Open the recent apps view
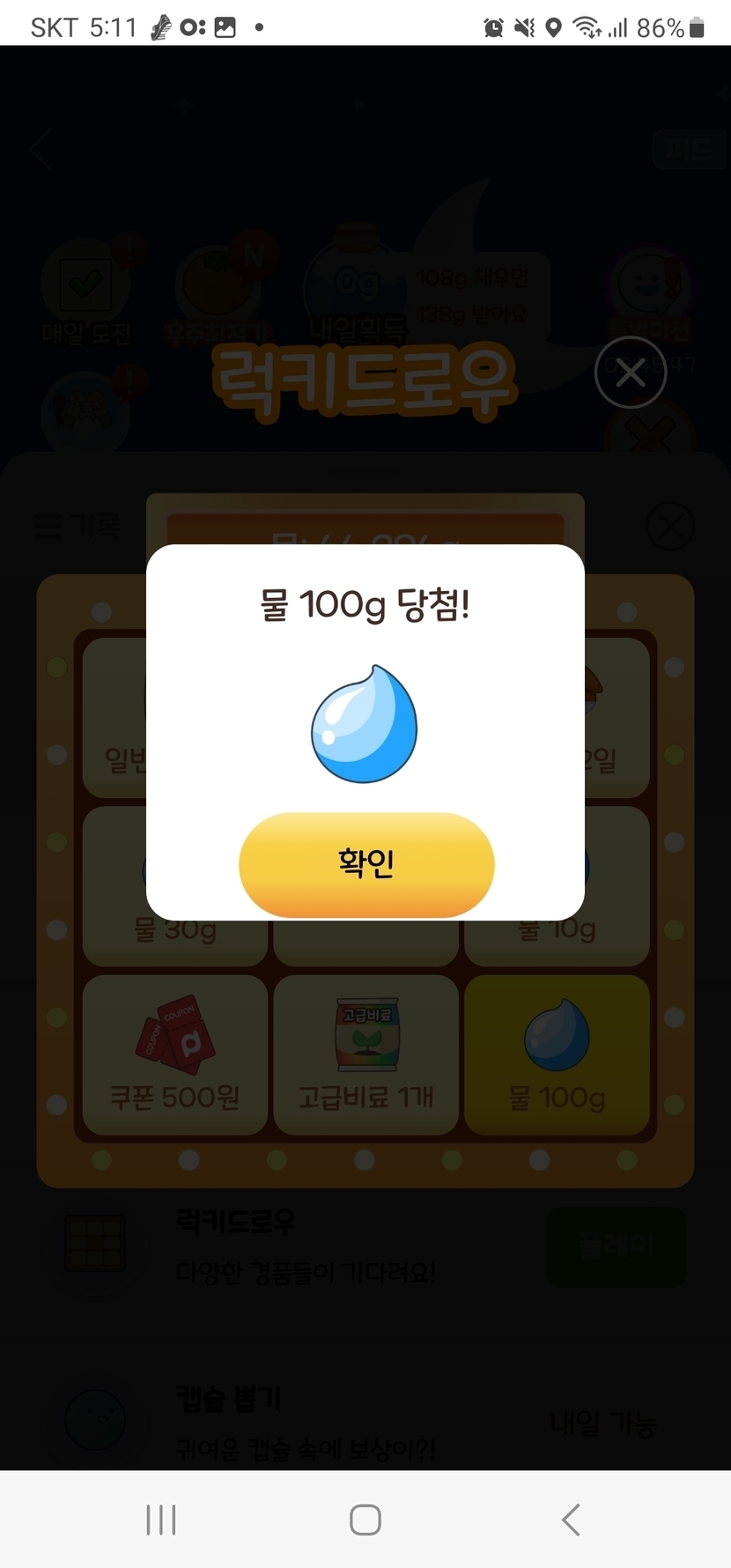Screen dimensions: 731x1568 tap(161, 1520)
